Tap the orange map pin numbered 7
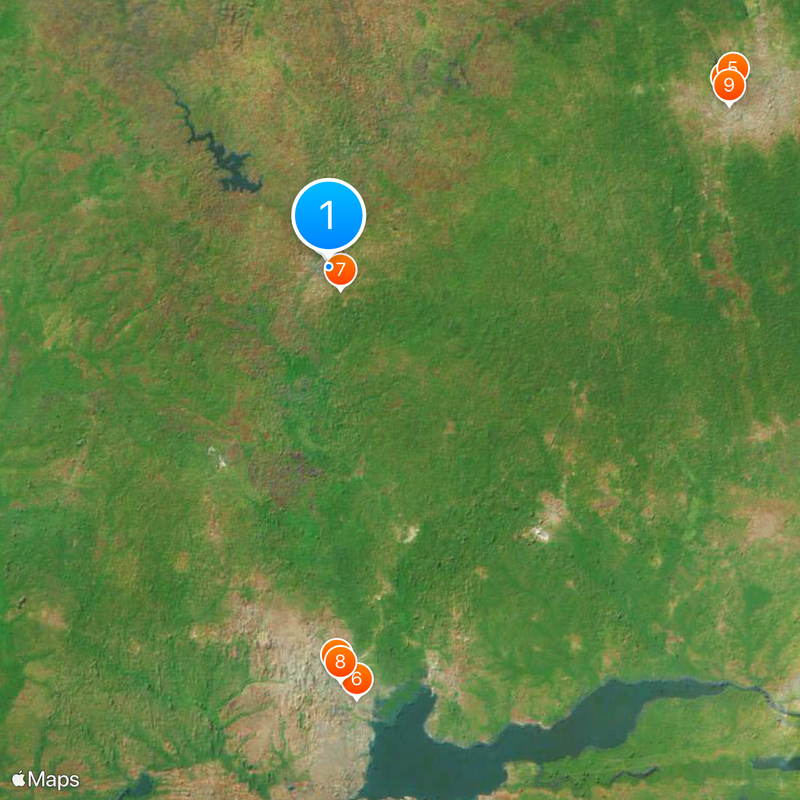The image size is (800, 800). point(341,269)
